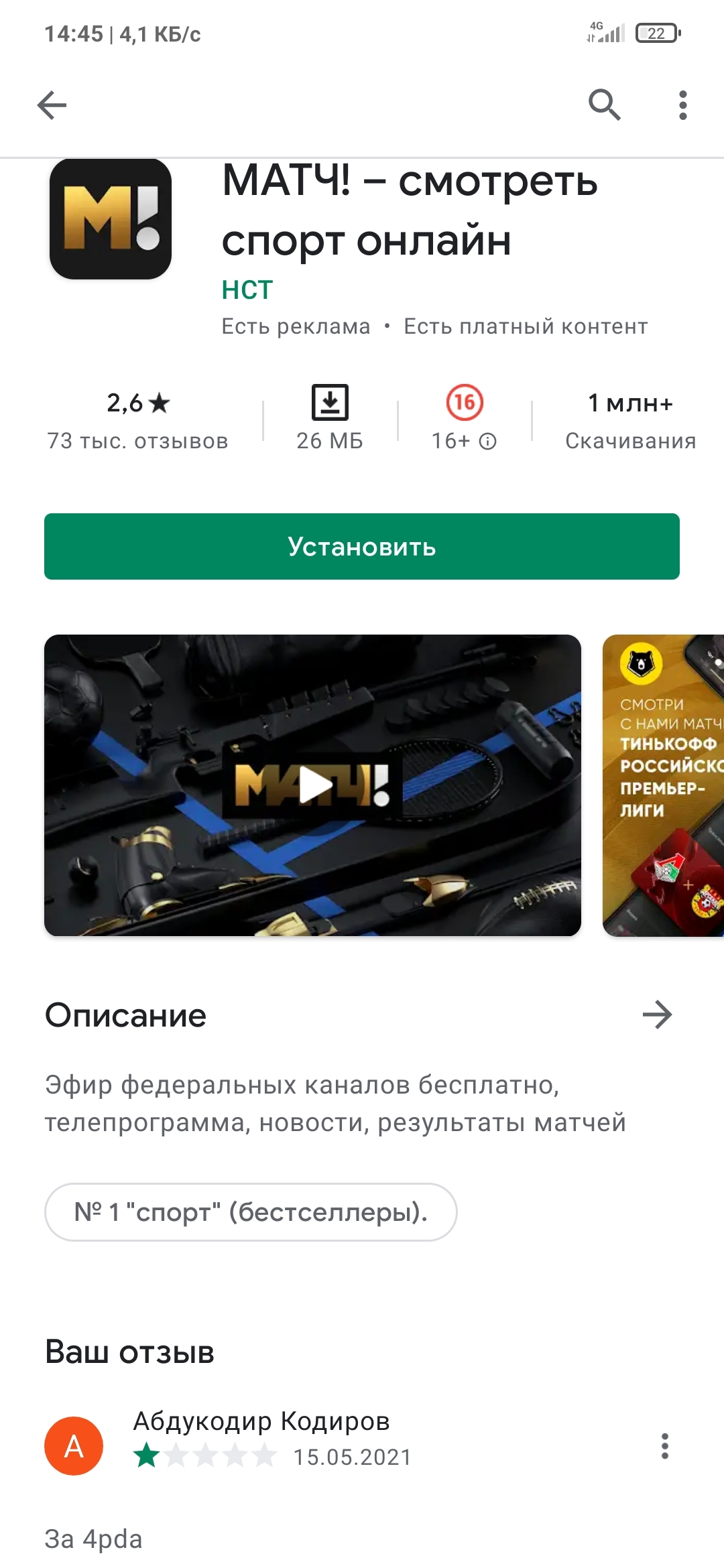Go back using the arrow icon
Viewport: 724px width, 1568px height.
pyautogui.click(x=52, y=105)
